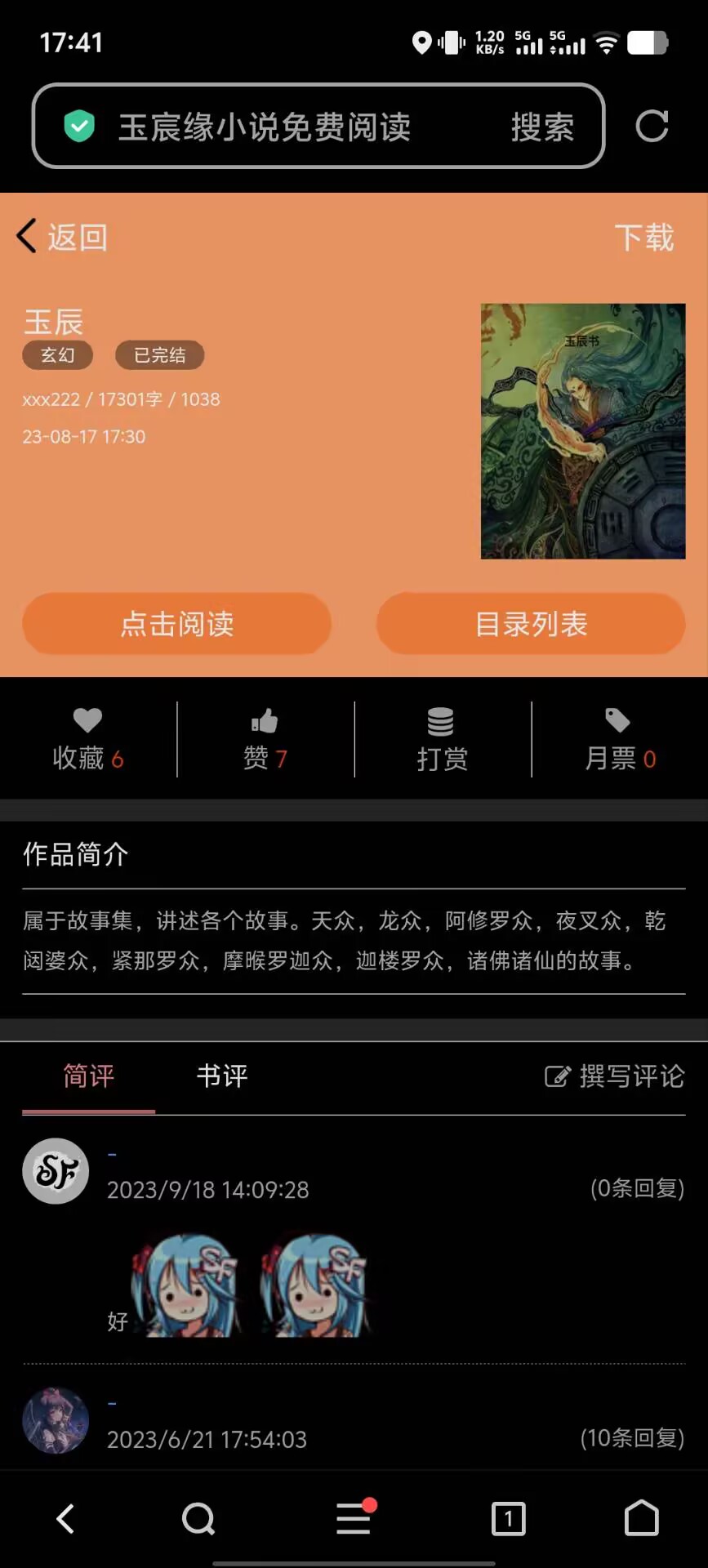The height and width of the screenshot is (1568, 708).
Task: Go to the browser home page
Action: 641,1518
